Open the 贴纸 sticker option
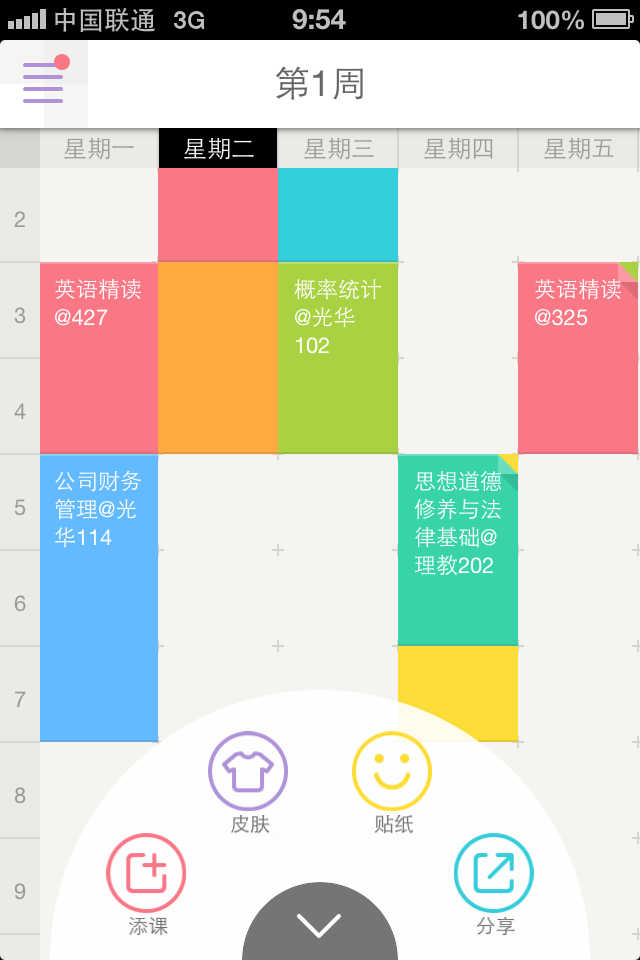 pos(392,772)
